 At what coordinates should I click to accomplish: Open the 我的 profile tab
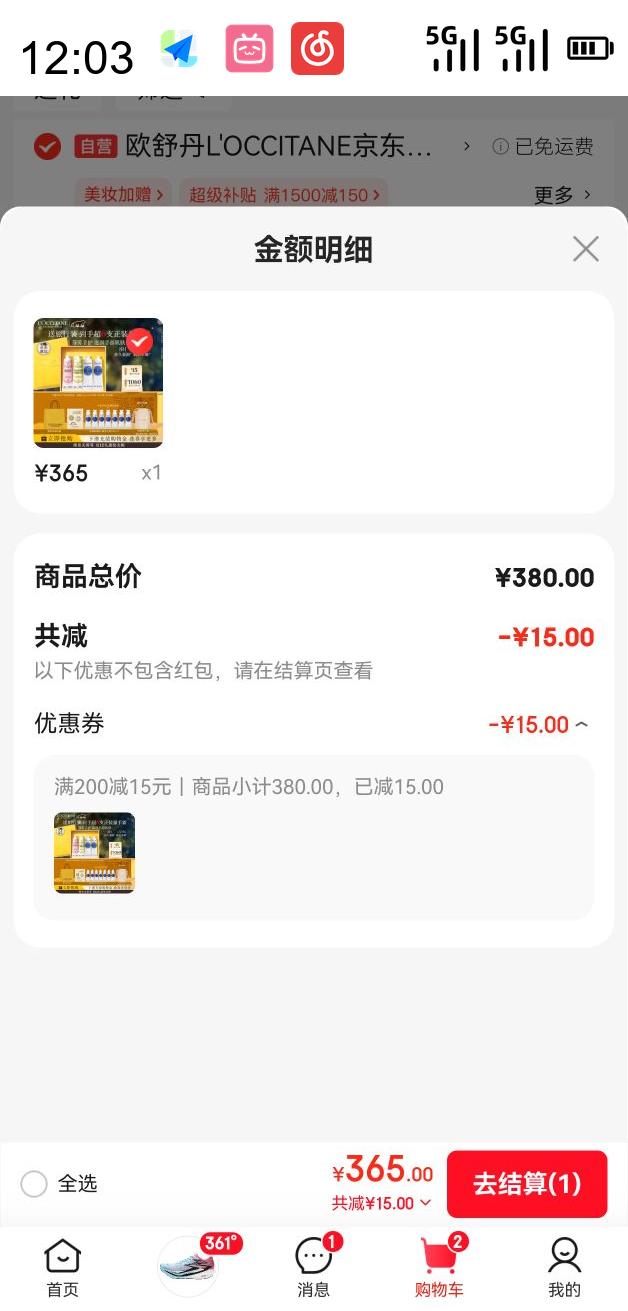point(565,1267)
